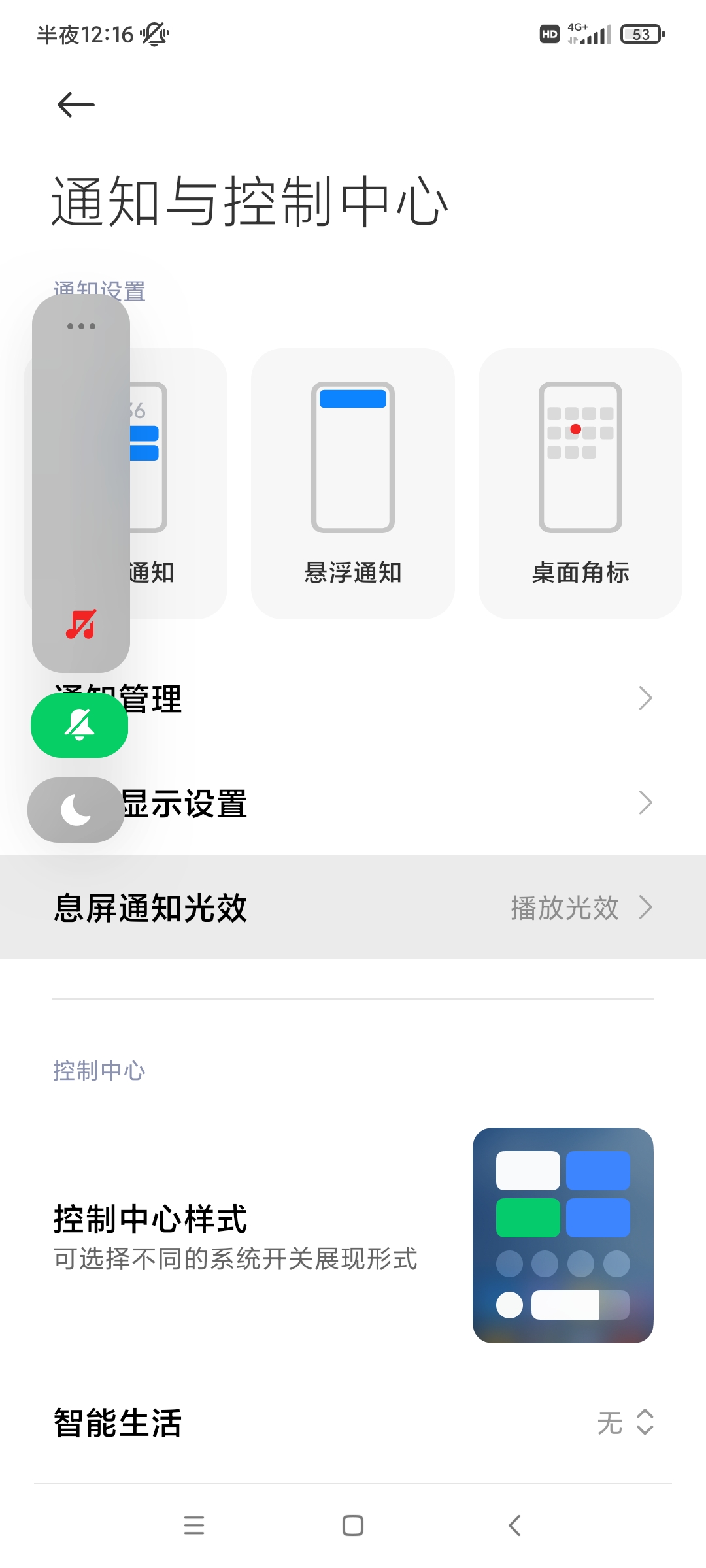The width and height of the screenshot is (706, 1568).
Task: Tap the back arrow at top
Action: point(76,105)
